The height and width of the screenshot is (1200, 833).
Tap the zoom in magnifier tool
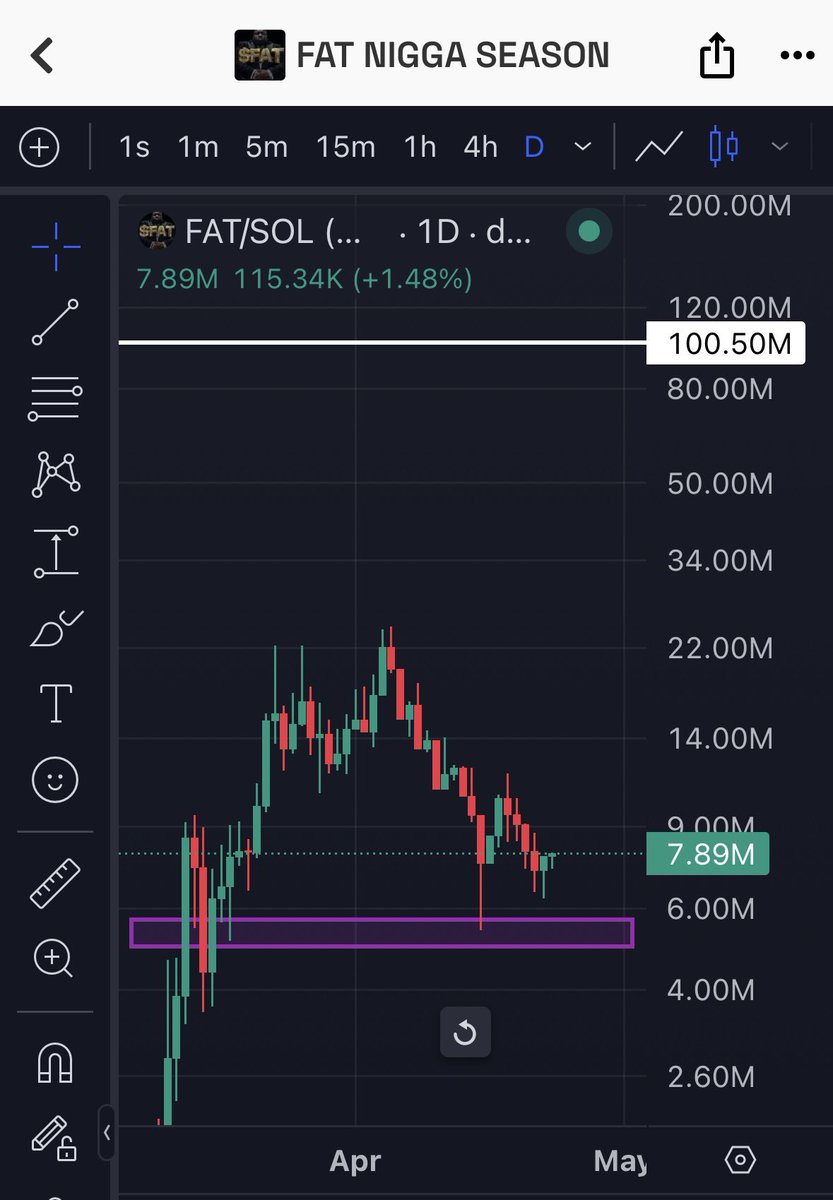(x=53, y=959)
